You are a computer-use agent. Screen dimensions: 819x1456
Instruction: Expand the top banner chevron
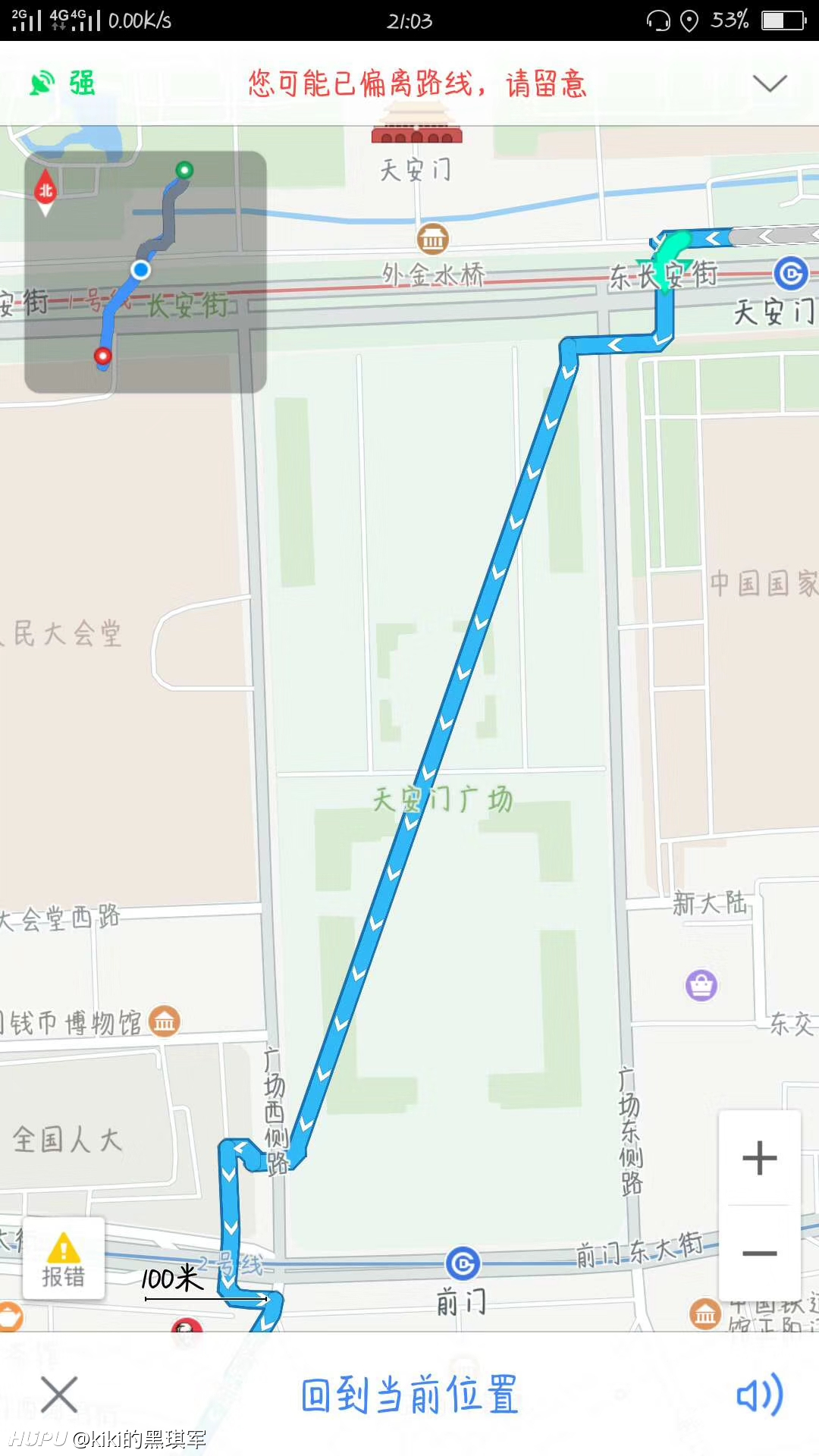[x=770, y=83]
